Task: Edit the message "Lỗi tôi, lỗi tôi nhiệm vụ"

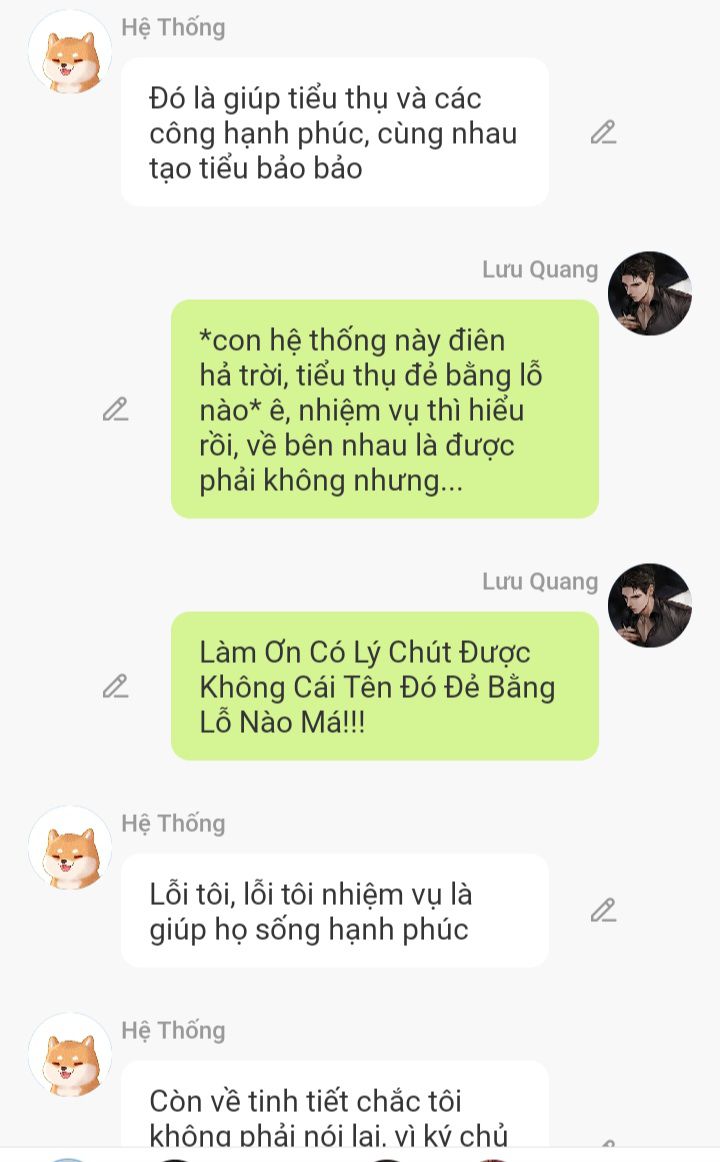Action: (603, 909)
